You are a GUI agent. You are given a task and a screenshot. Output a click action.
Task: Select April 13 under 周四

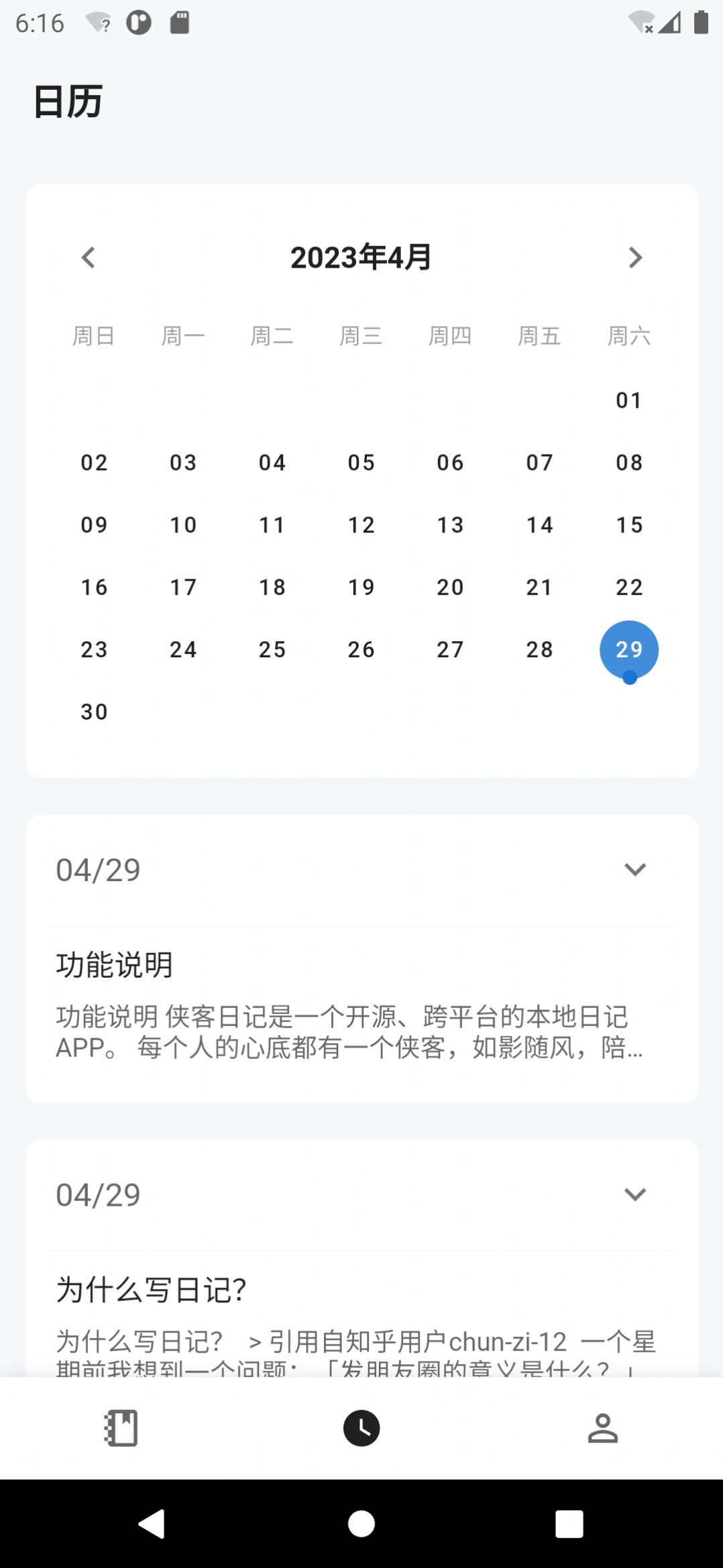tap(450, 524)
